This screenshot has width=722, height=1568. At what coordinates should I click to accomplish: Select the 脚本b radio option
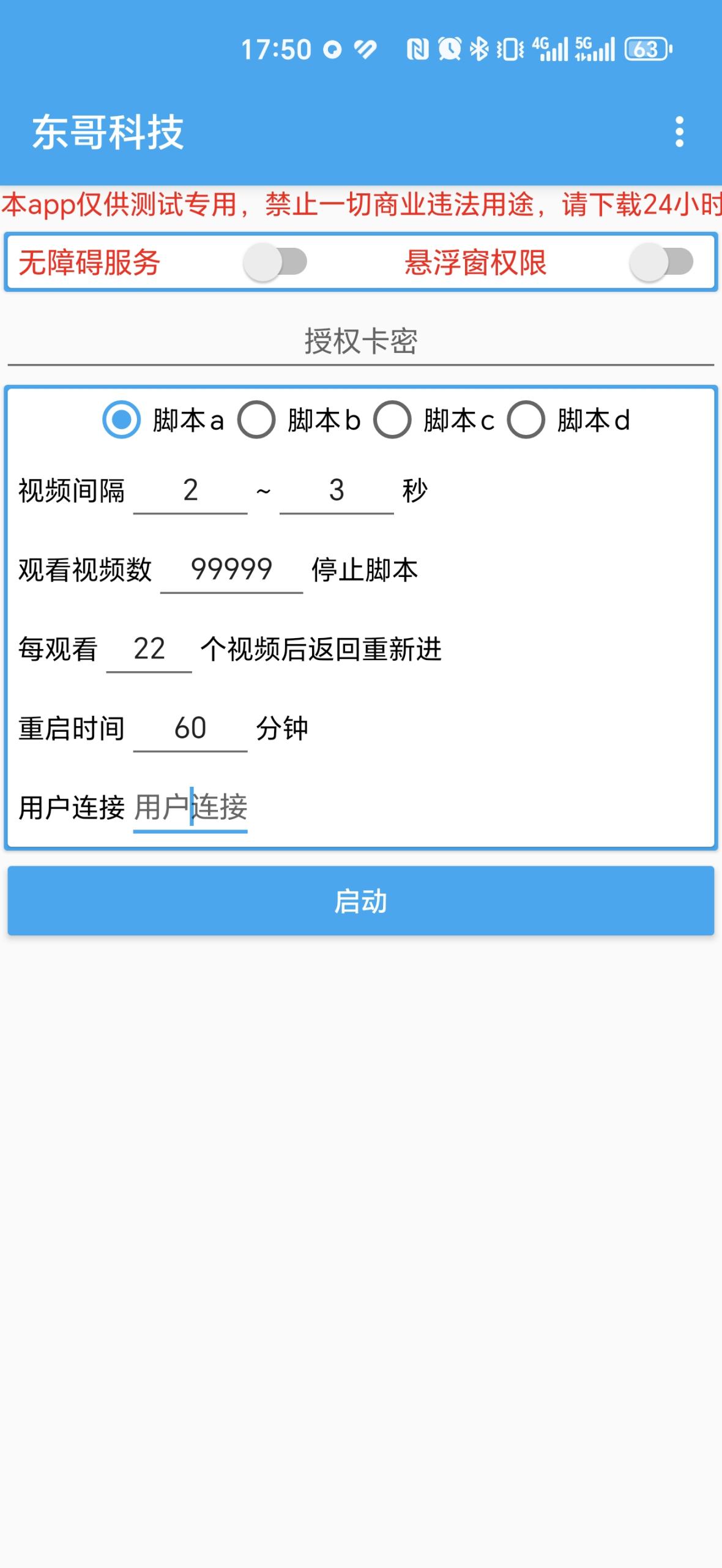257,420
